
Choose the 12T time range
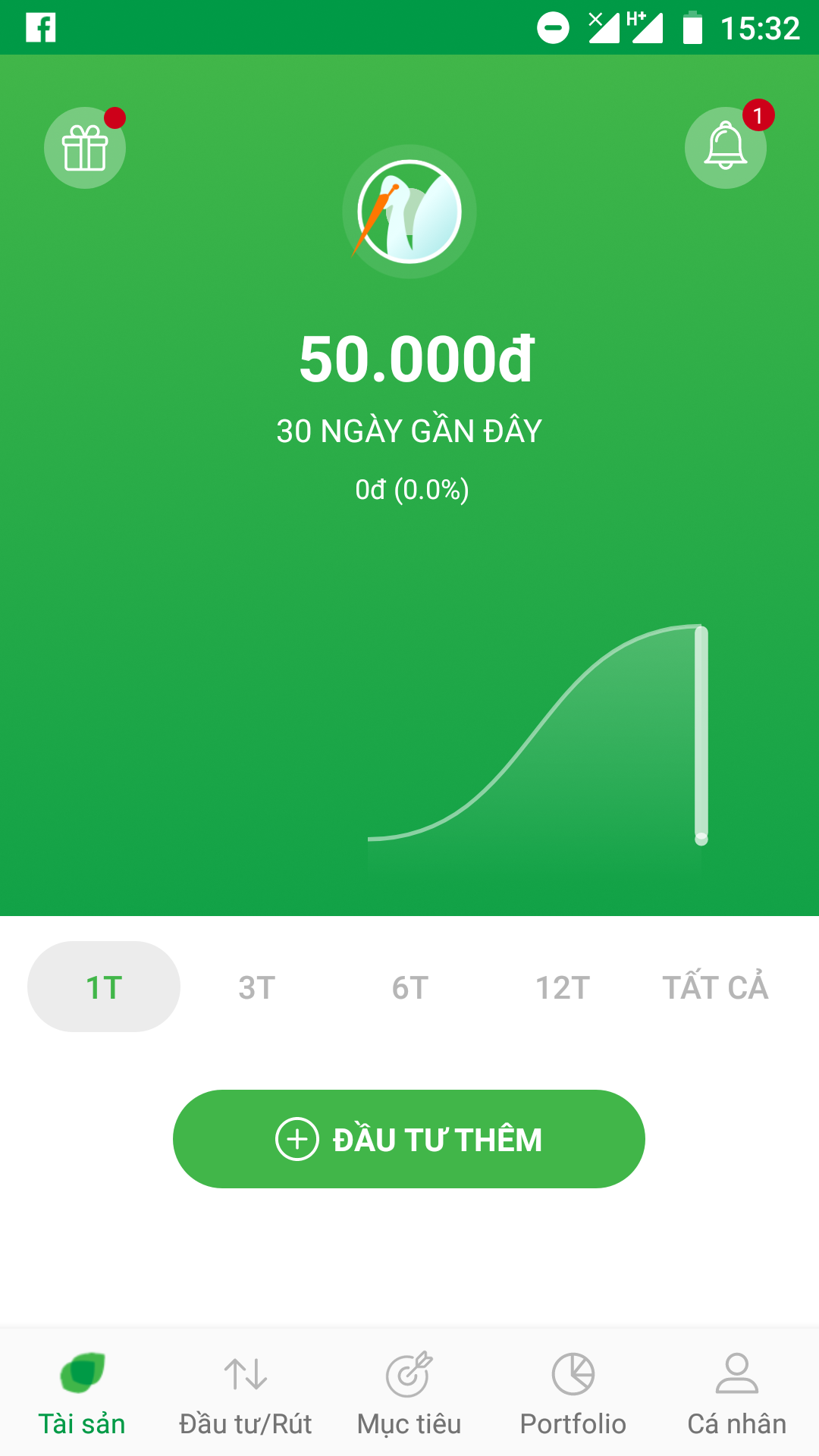563,987
